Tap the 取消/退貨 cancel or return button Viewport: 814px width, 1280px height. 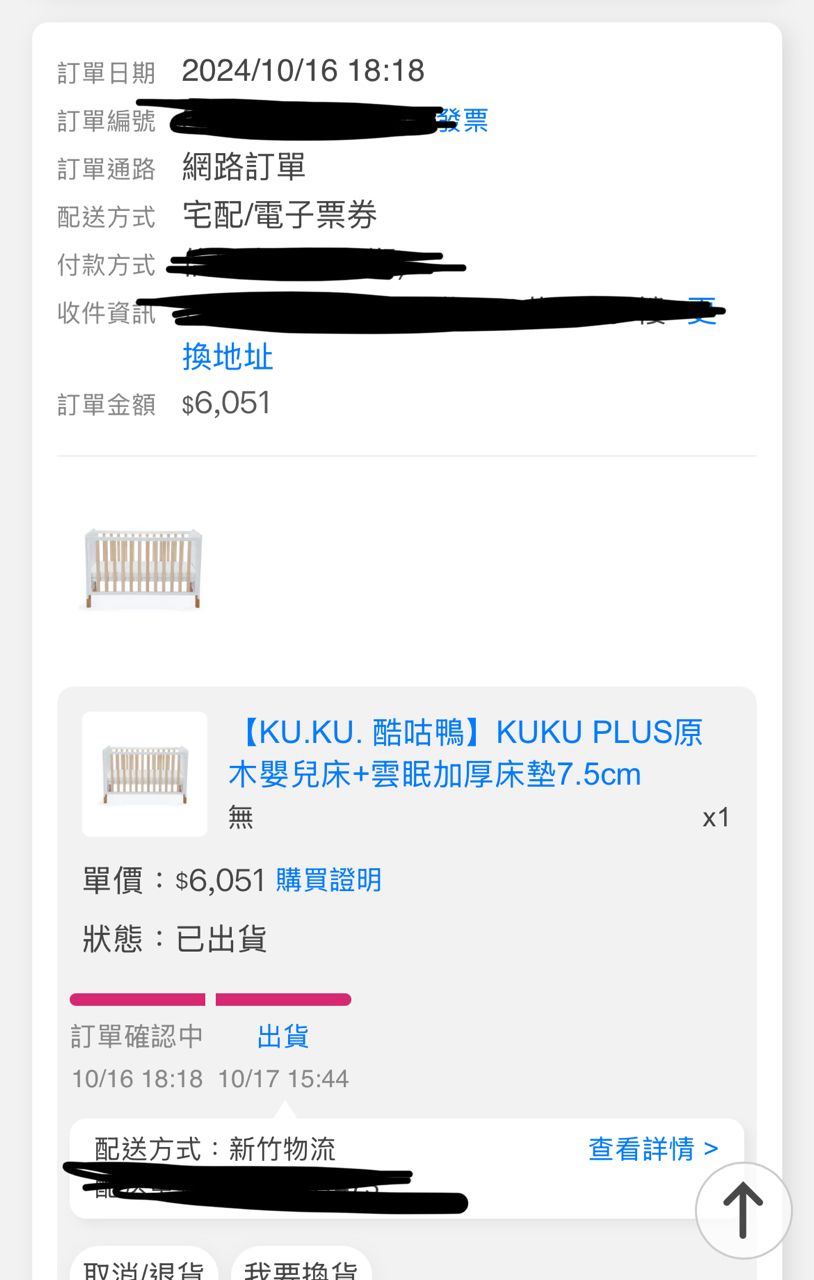pyautogui.click(x=144, y=1268)
